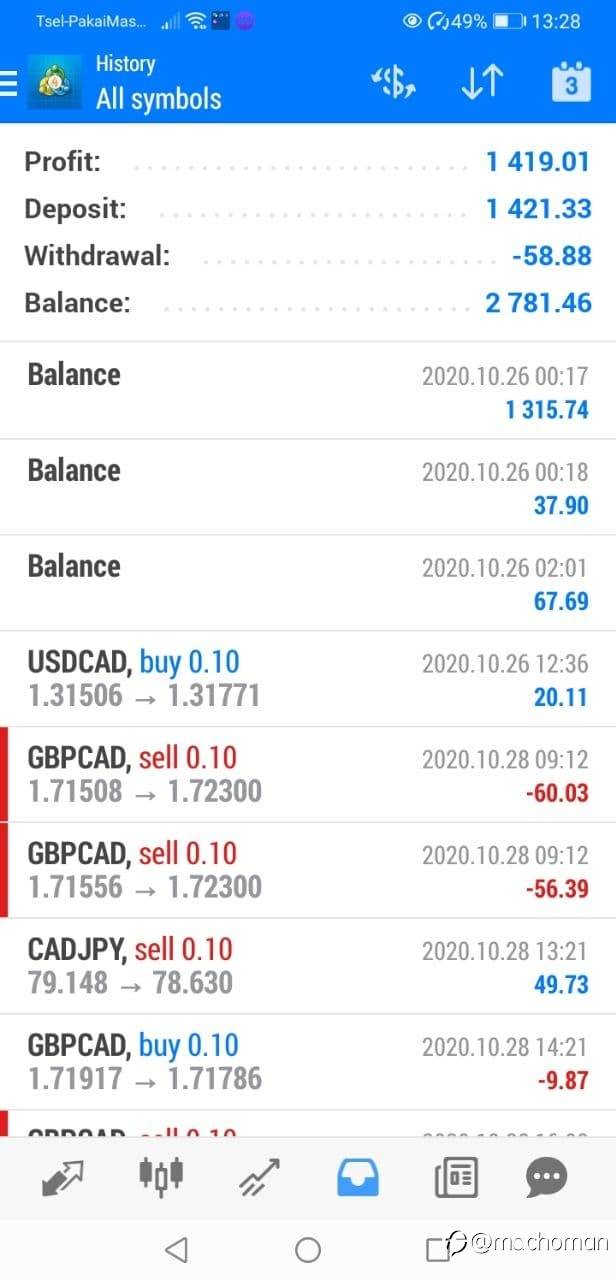Open the side menu drawer
The image size is (616, 1280).
(x=10, y=83)
